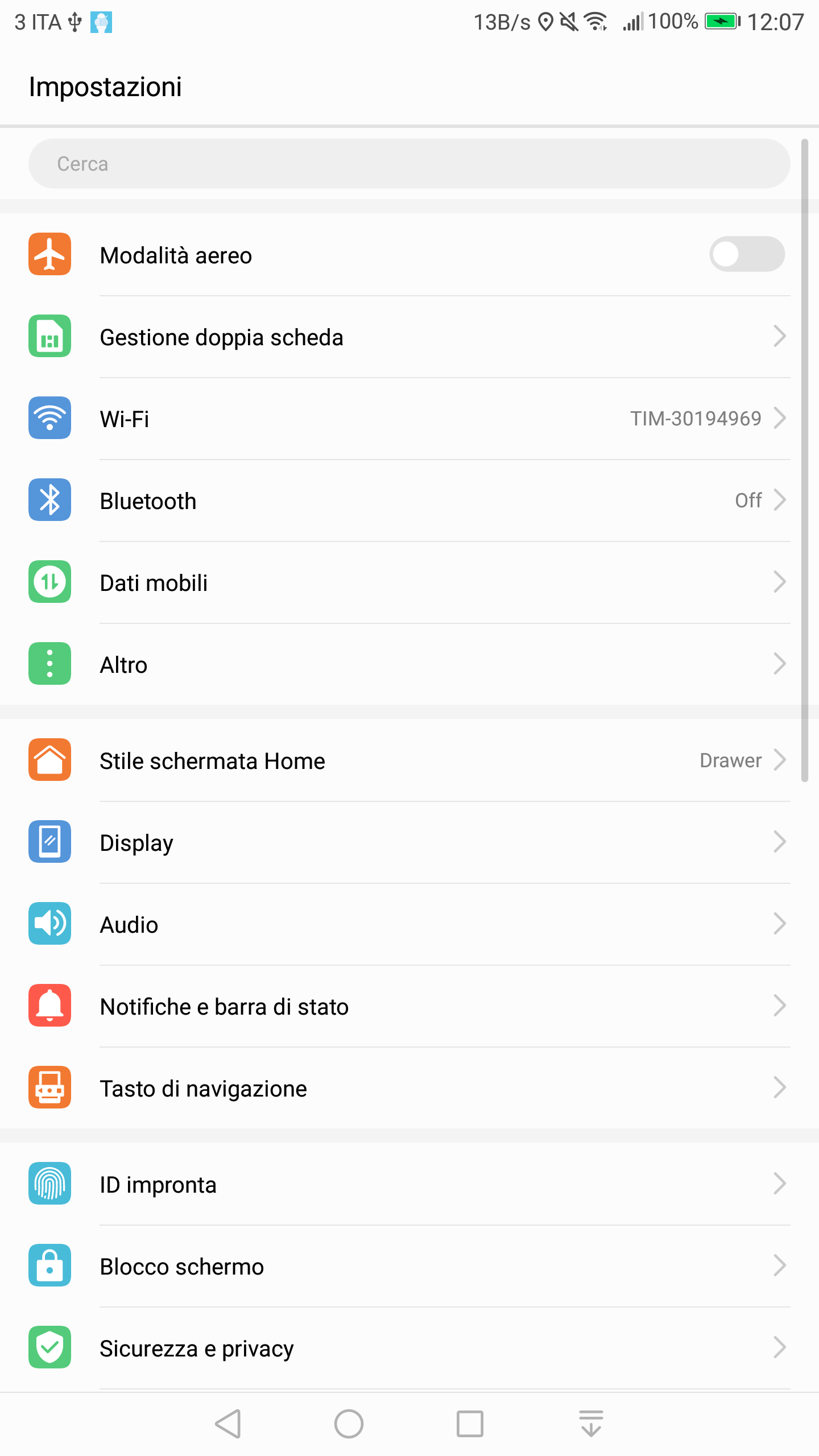
Task: Pull down notification panel with nav bar icon
Action: point(591,1424)
